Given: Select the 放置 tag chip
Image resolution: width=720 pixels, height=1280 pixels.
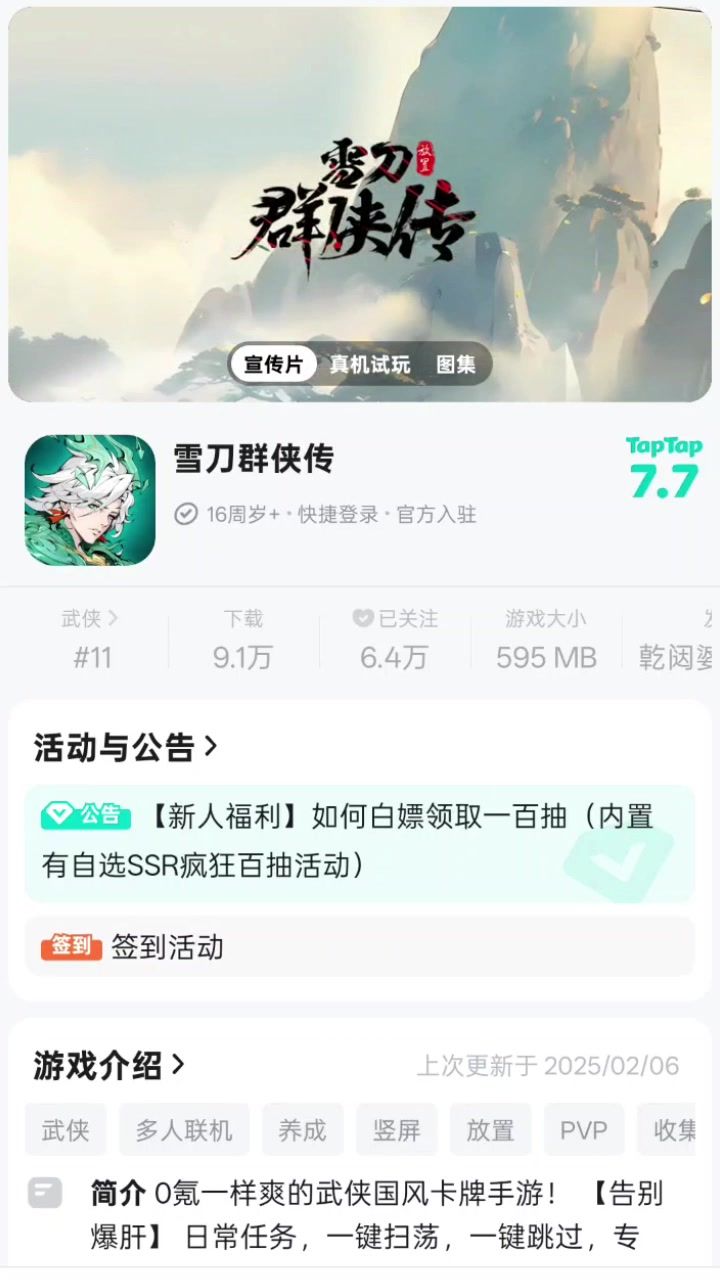Looking at the screenshot, I should [490, 1130].
